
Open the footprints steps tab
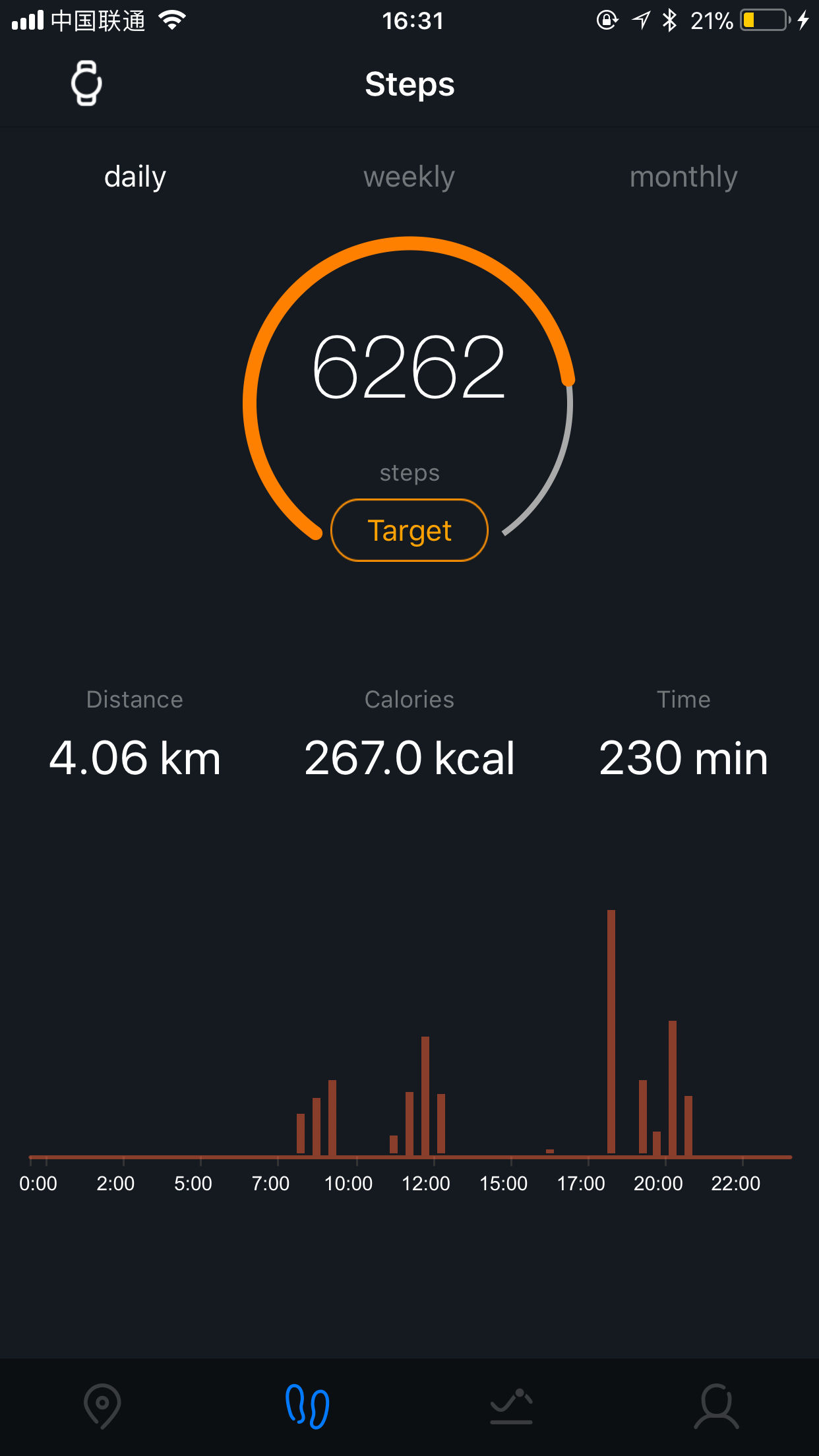pyautogui.click(x=307, y=1406)
